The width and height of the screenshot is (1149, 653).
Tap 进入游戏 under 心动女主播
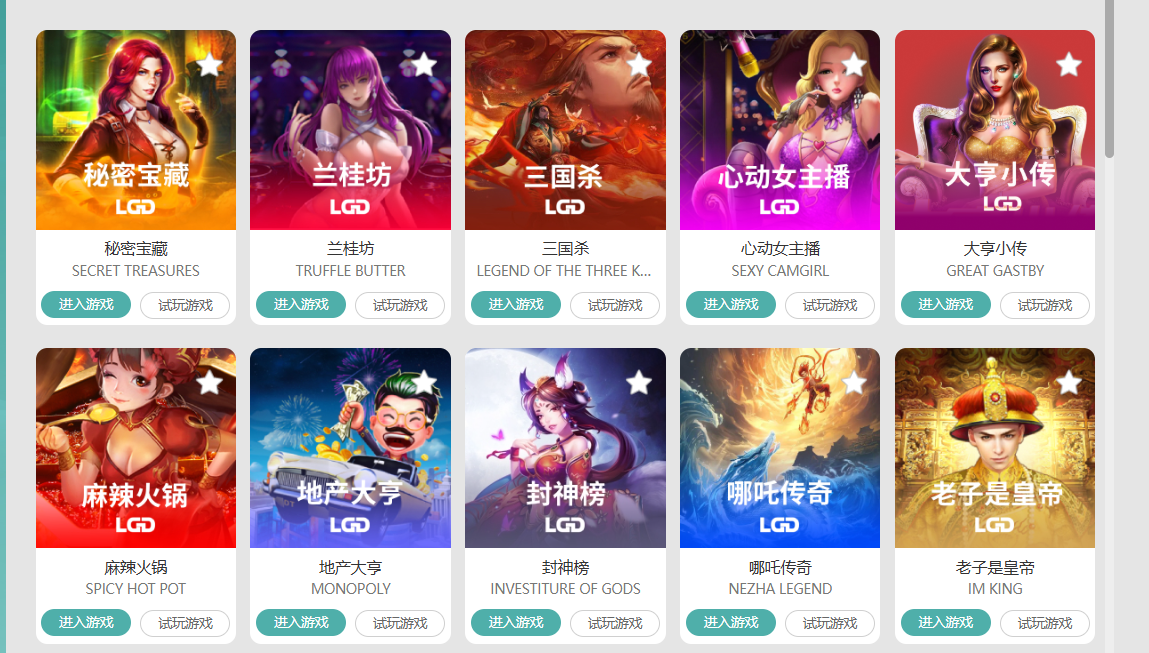(x=730, y=305)
